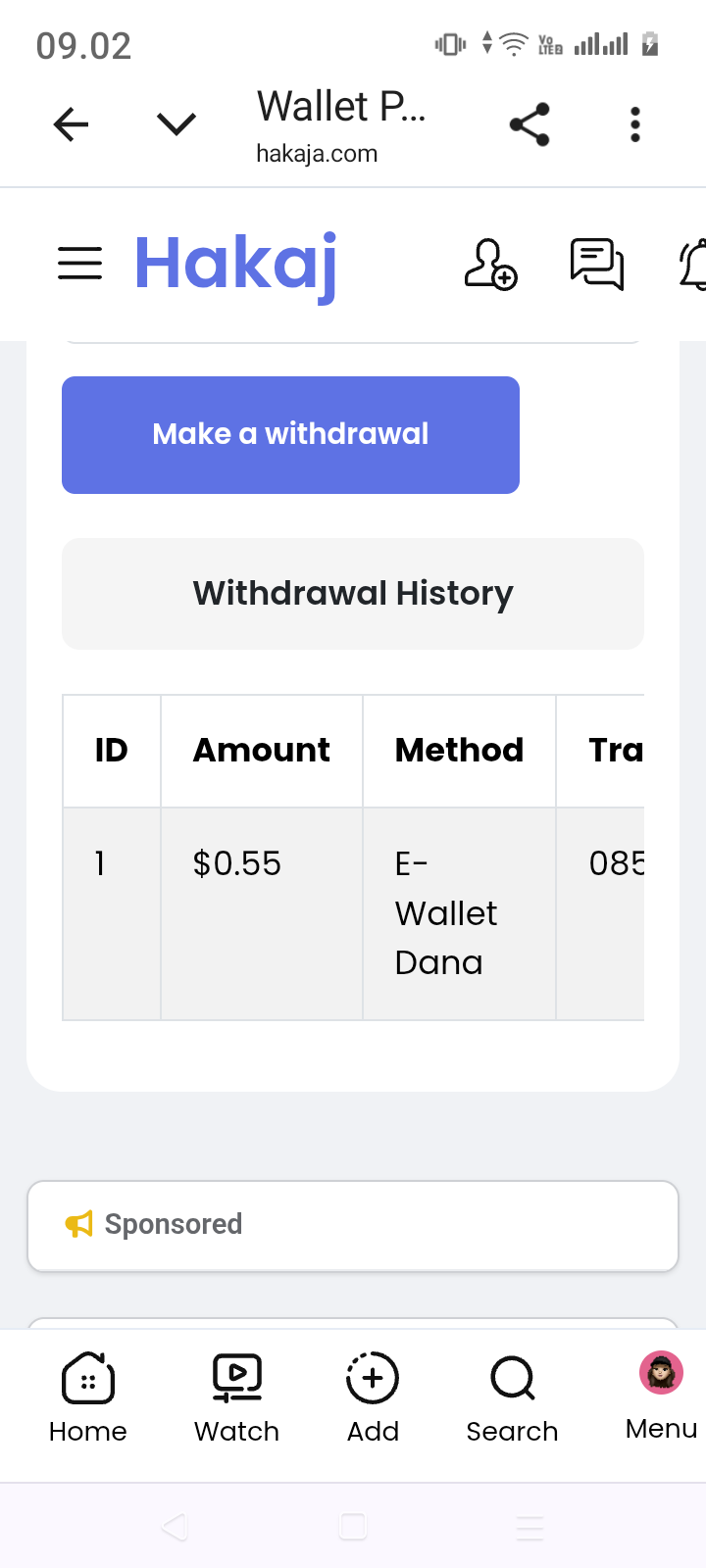Open the hamburger drawer menu
The height and width of the screenshot is (1568, 706).
[x=79, y=264]
